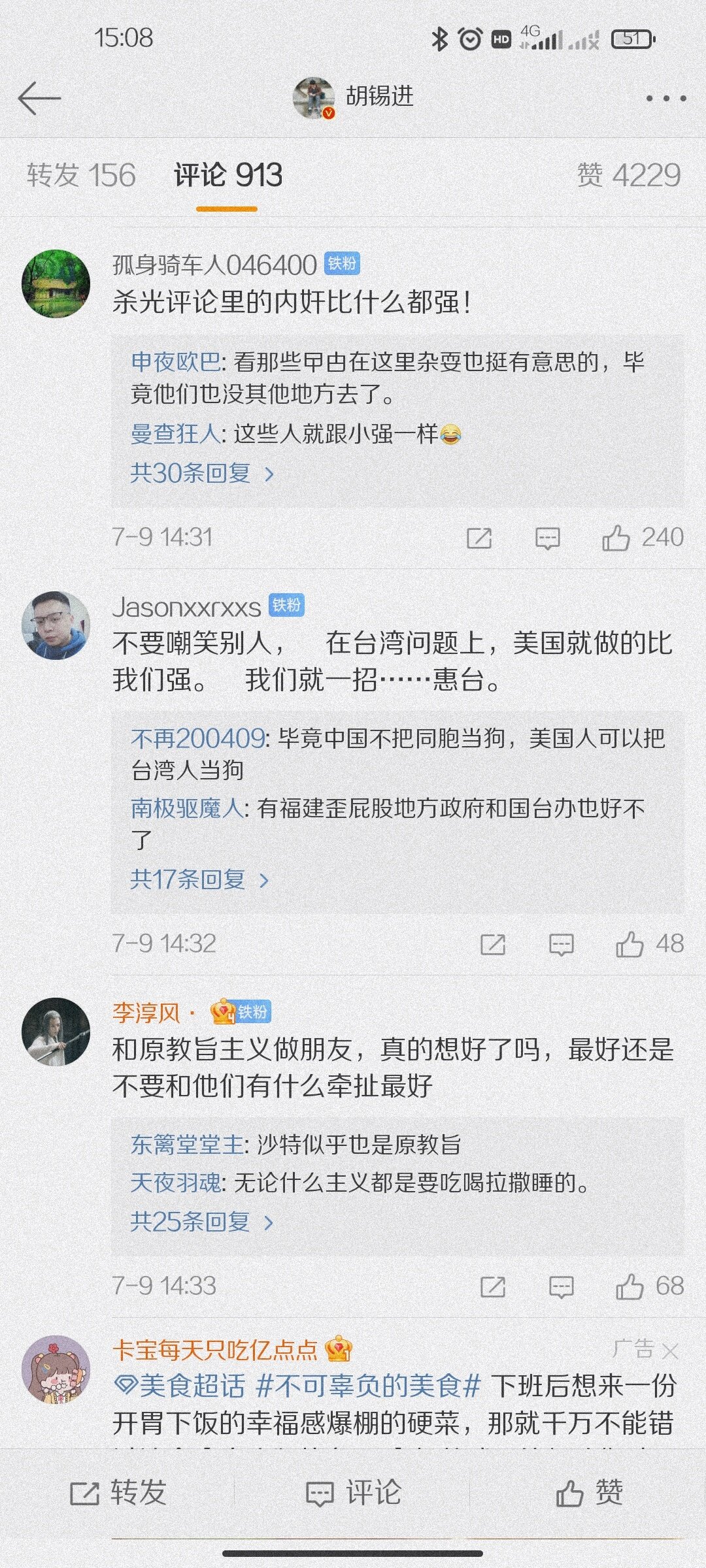Like 李淳风's comment
Viewport: 706px width, 1568px height.
point(630,1286)
